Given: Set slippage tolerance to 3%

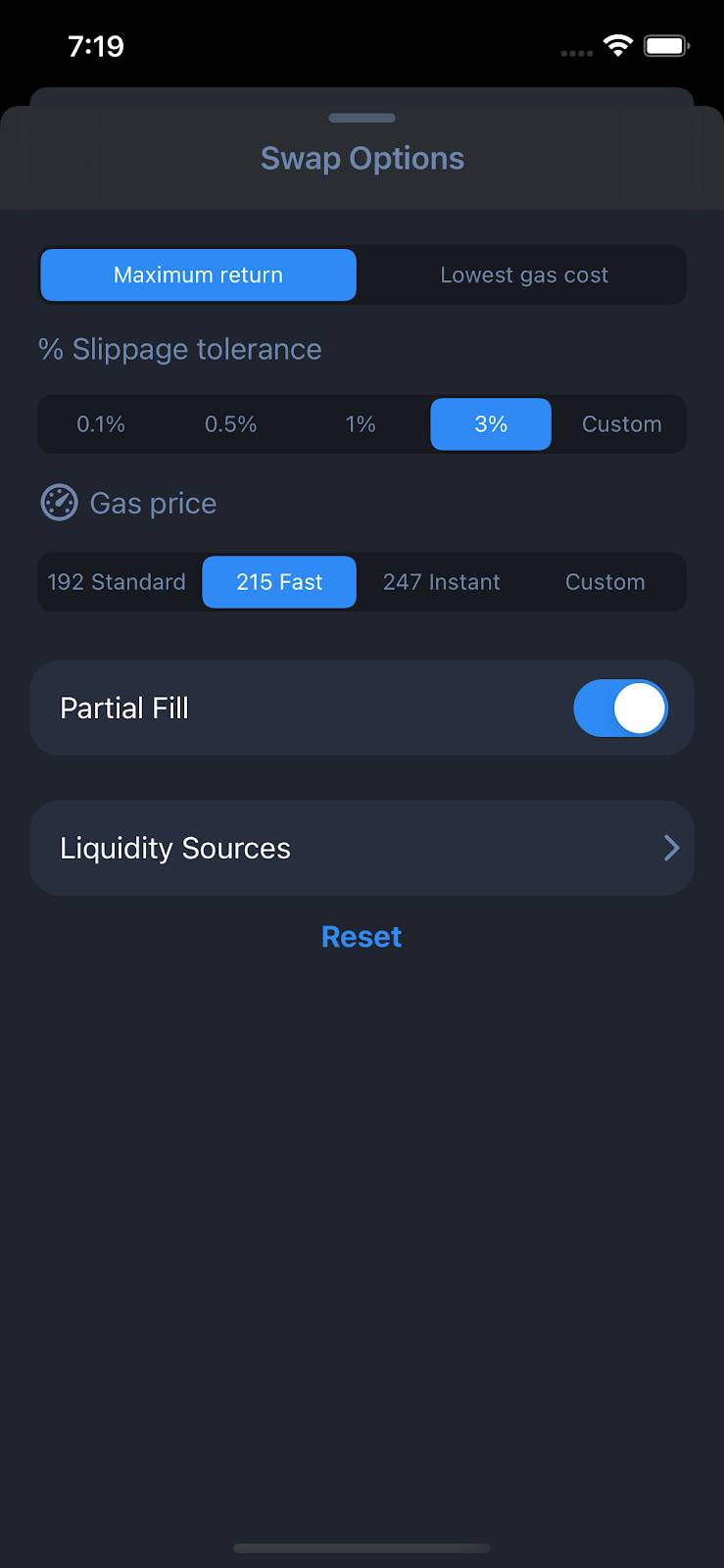Looking at the screenshot, I should 490,424.
